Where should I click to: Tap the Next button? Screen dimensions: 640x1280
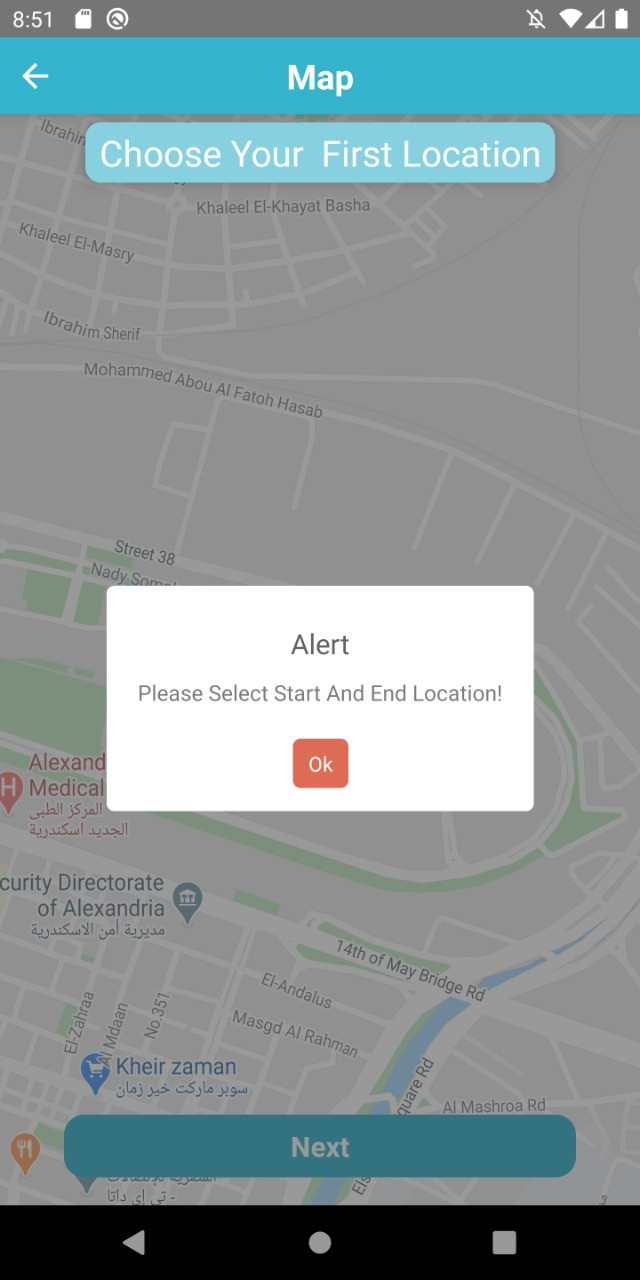(320, 1146)
